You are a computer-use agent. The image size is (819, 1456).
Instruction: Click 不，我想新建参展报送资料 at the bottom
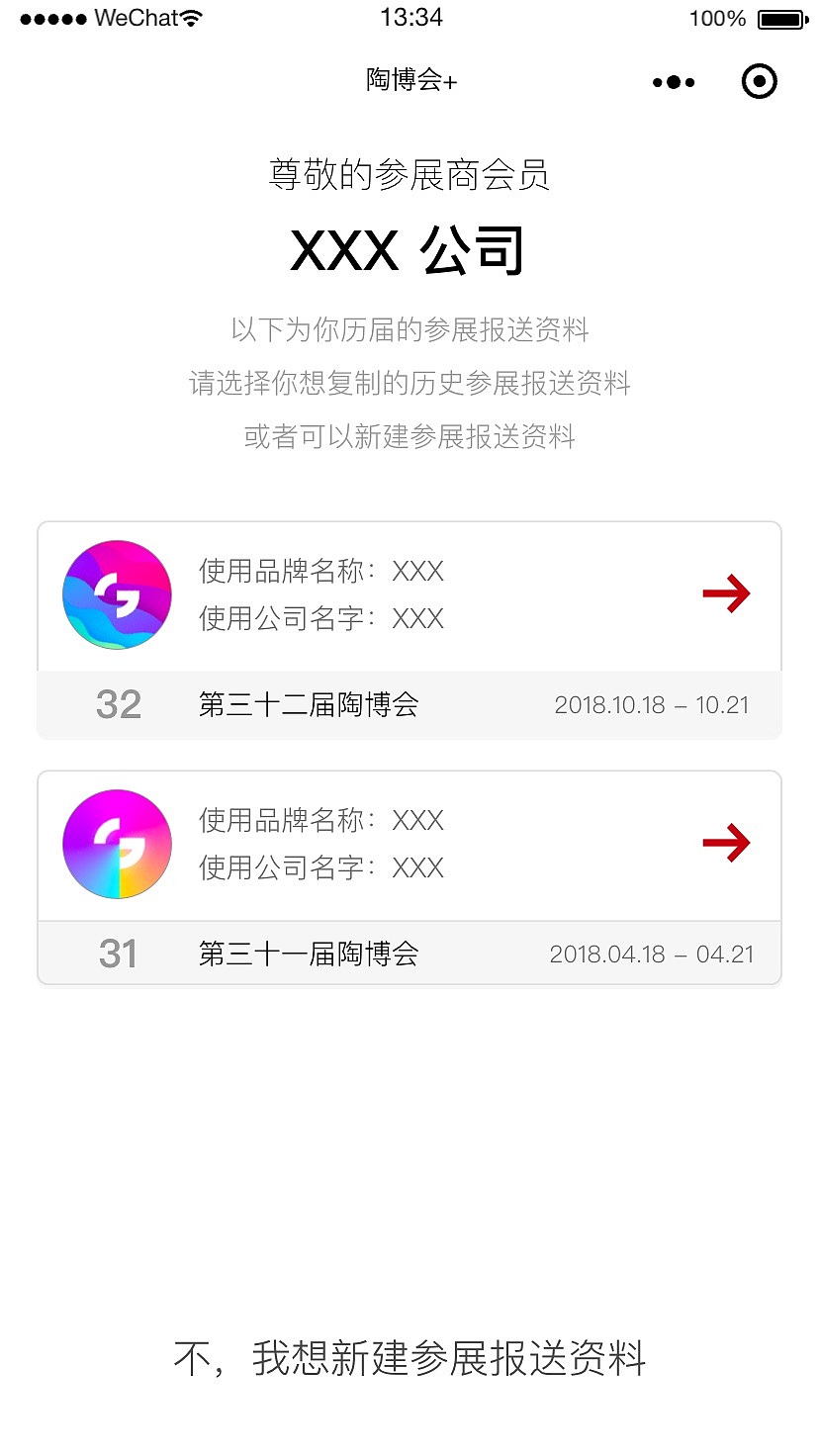click(409, 1360)
